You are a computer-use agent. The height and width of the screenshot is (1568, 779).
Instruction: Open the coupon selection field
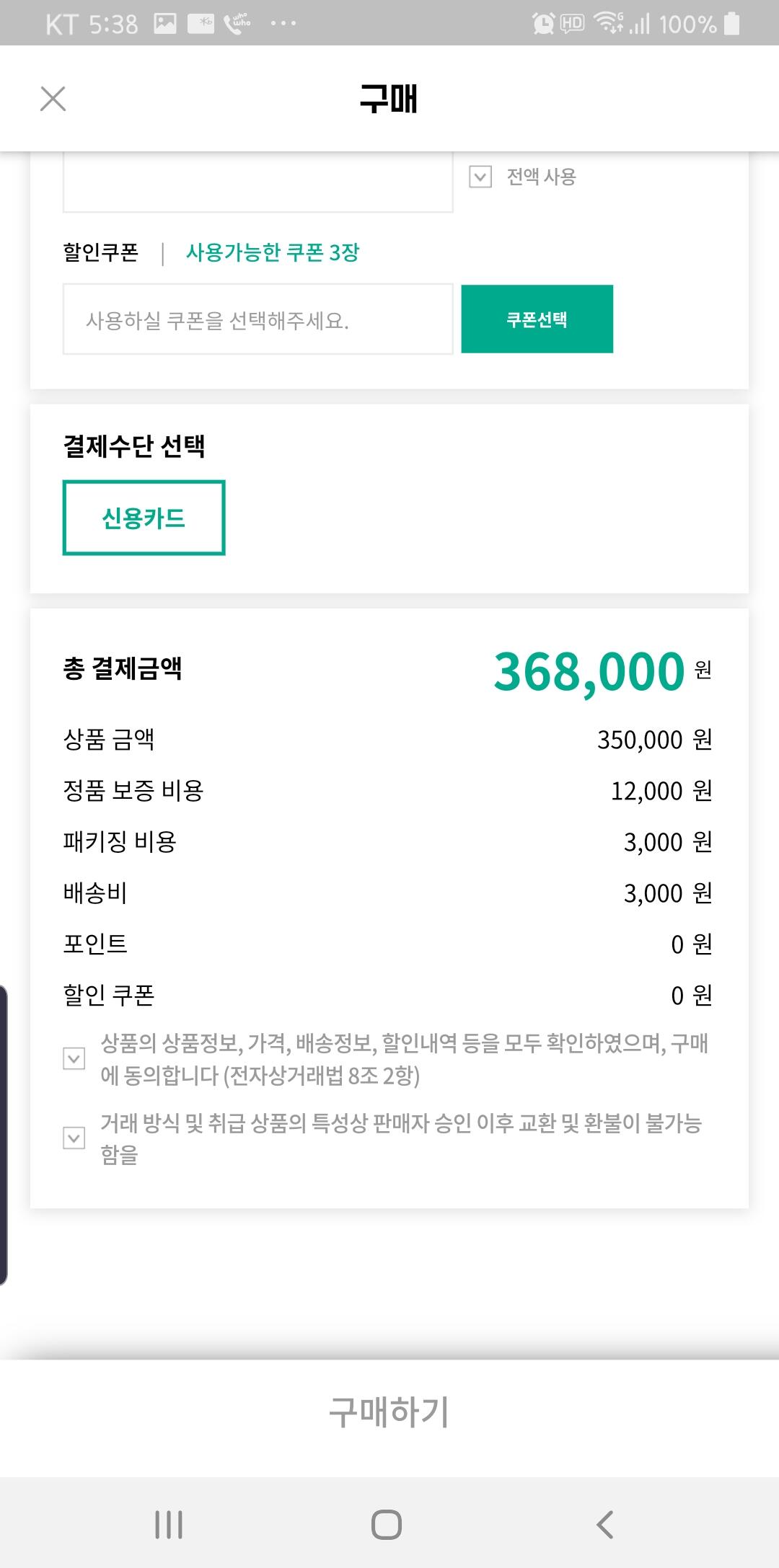click(258, 319)
